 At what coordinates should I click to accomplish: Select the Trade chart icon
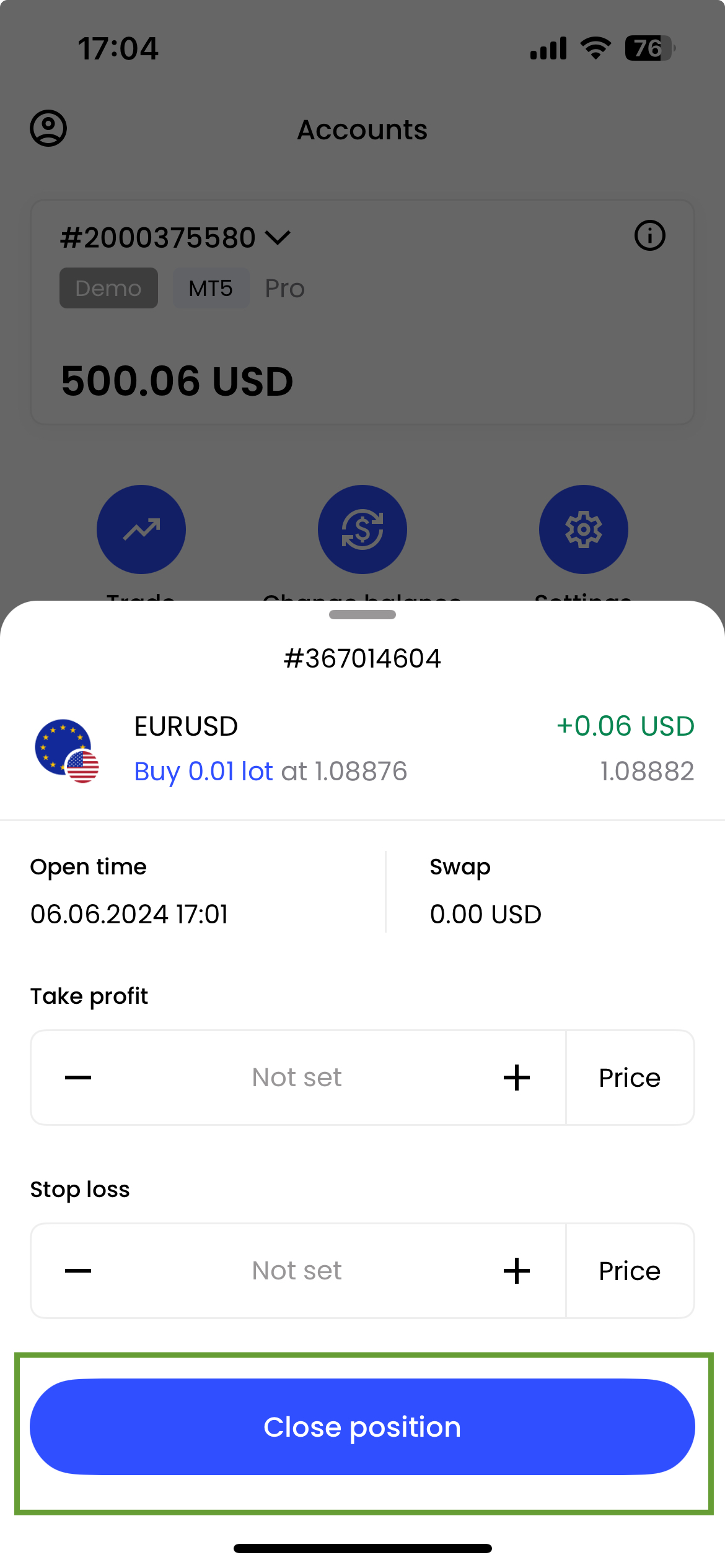[141, 529]
